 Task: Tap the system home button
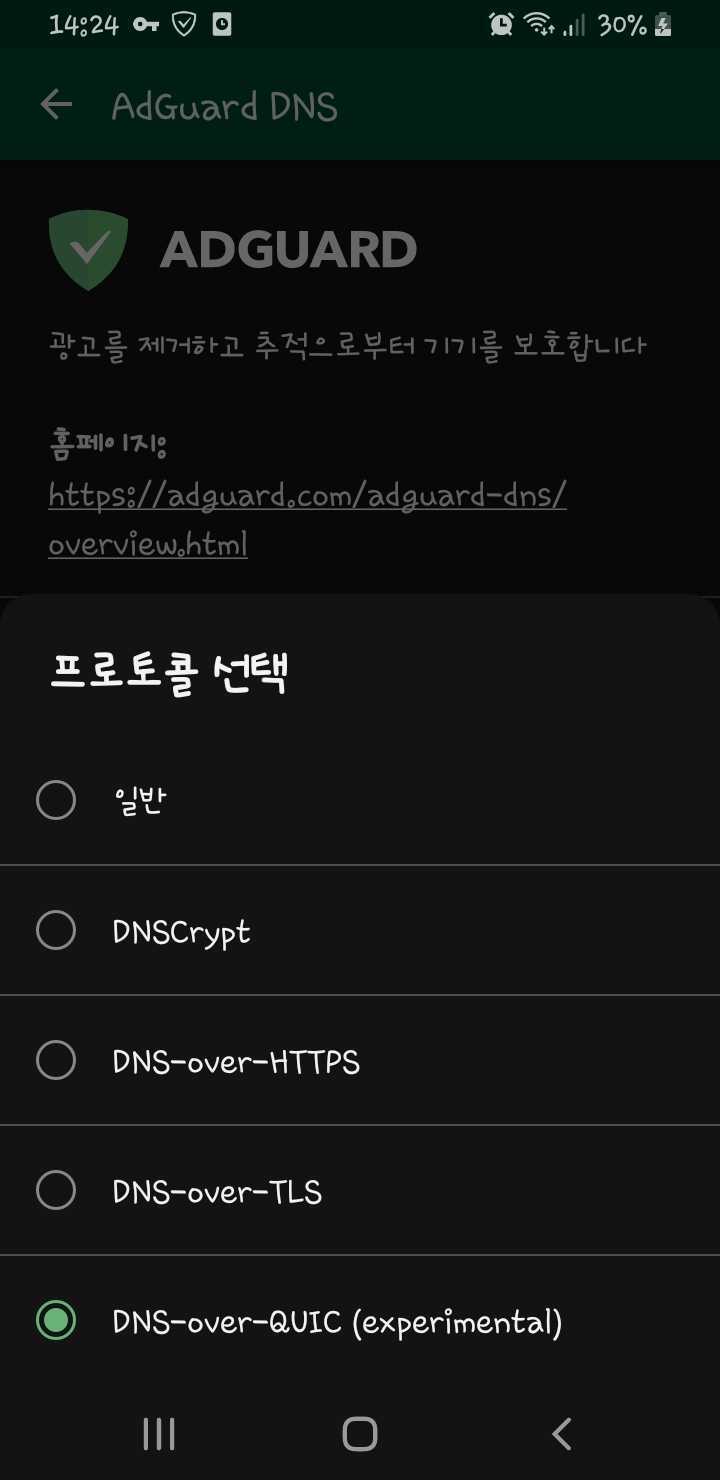click(x=360, y=1434)
